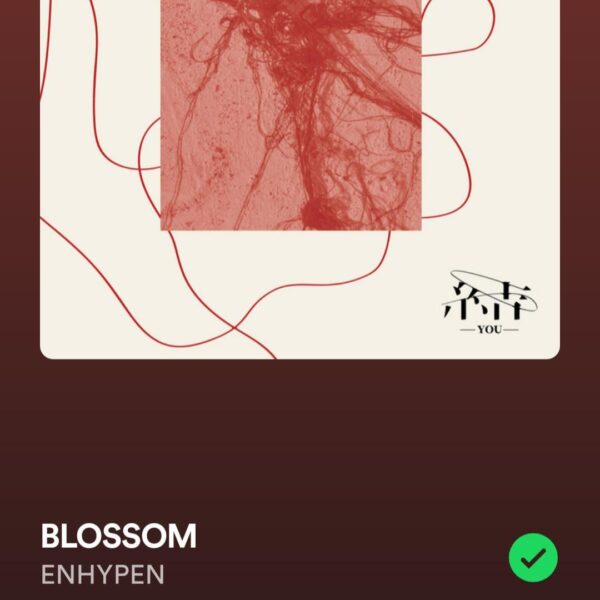
Task: Open the BLOSSOM track title link
Action: 119,536
